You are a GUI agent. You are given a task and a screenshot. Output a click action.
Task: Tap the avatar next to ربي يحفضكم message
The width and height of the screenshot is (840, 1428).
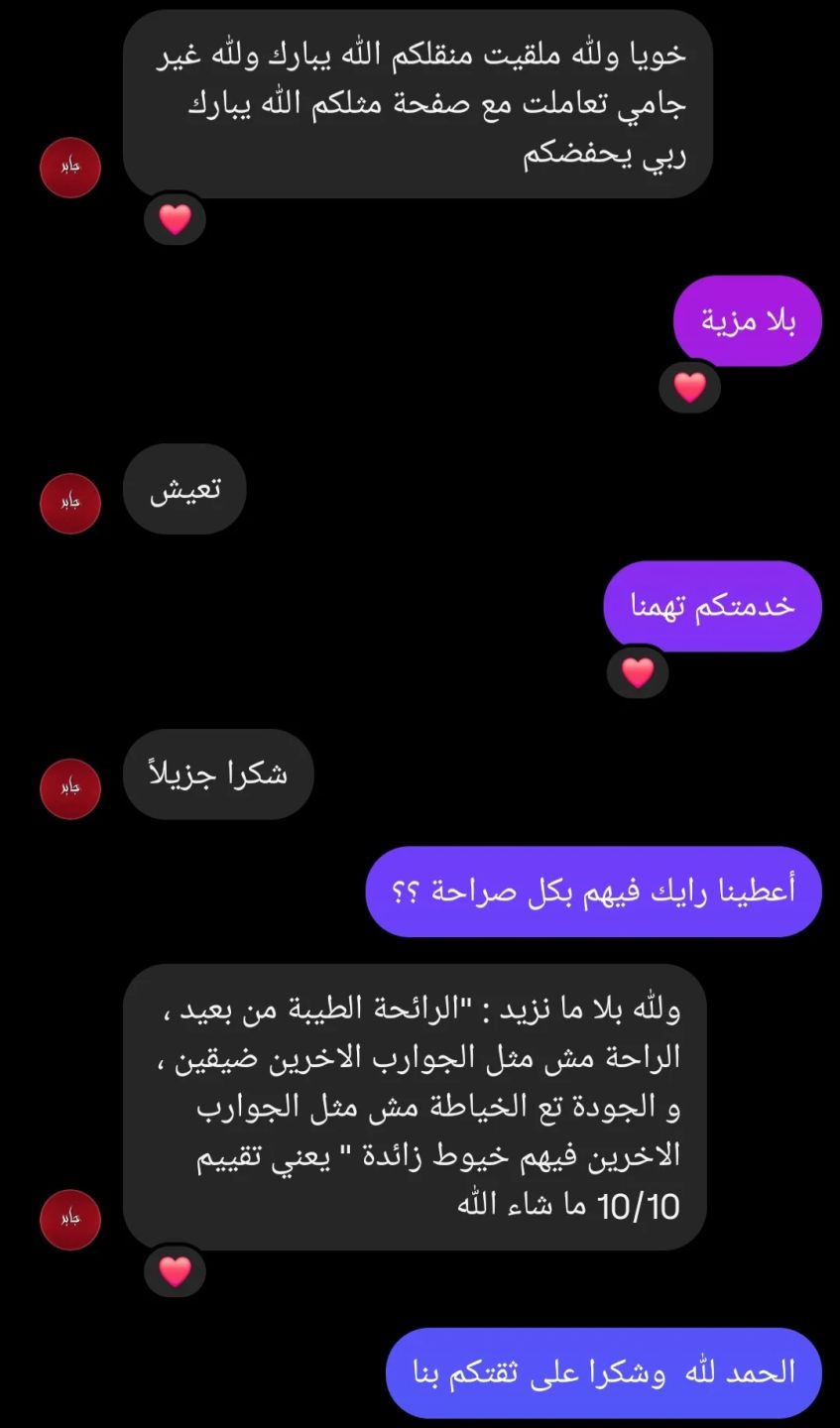(70, 167)
